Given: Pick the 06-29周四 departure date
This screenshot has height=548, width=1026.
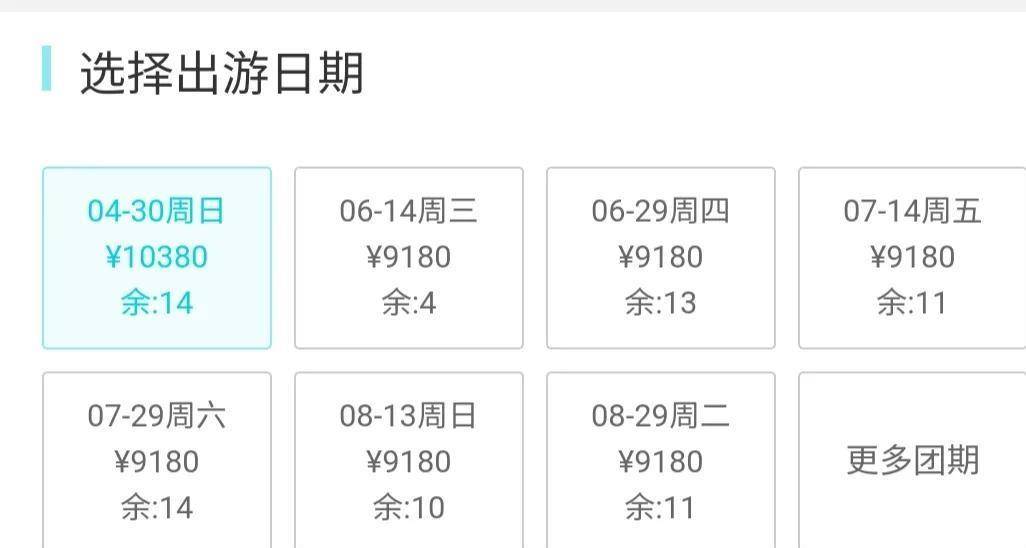Looking at the screenshot, I should [661, 258].
